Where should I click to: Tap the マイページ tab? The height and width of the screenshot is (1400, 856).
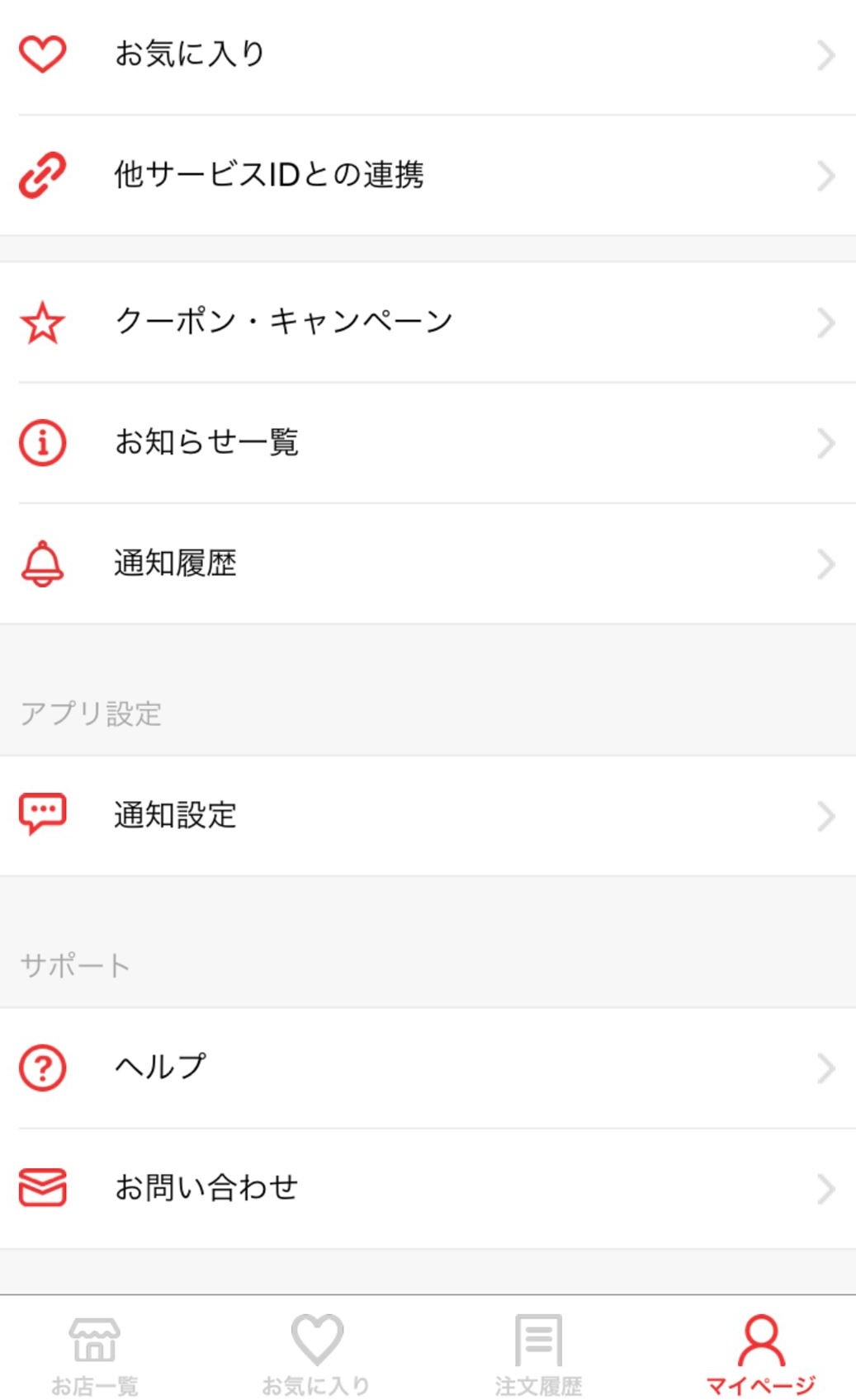[x=760, y=1354]
